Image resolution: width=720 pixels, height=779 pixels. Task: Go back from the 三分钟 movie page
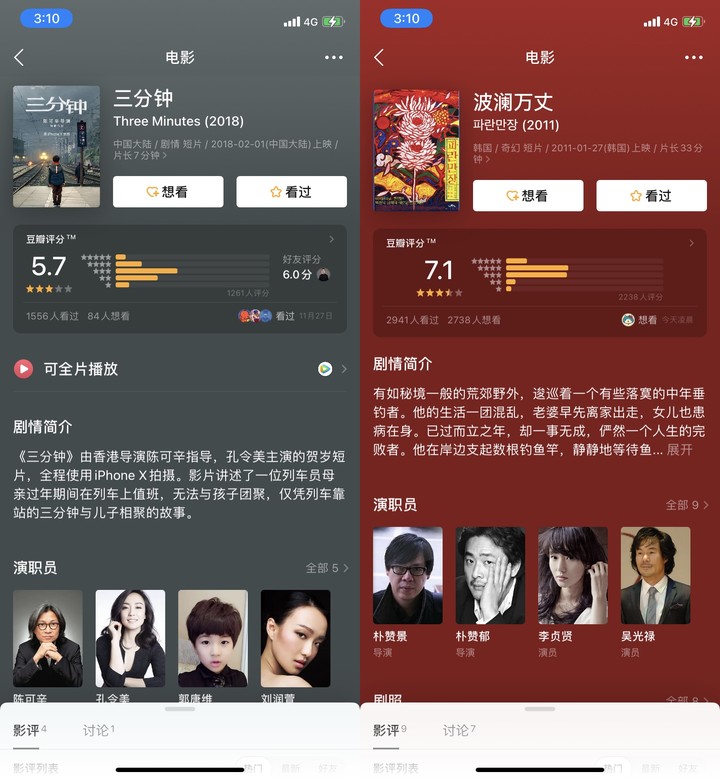19,58
